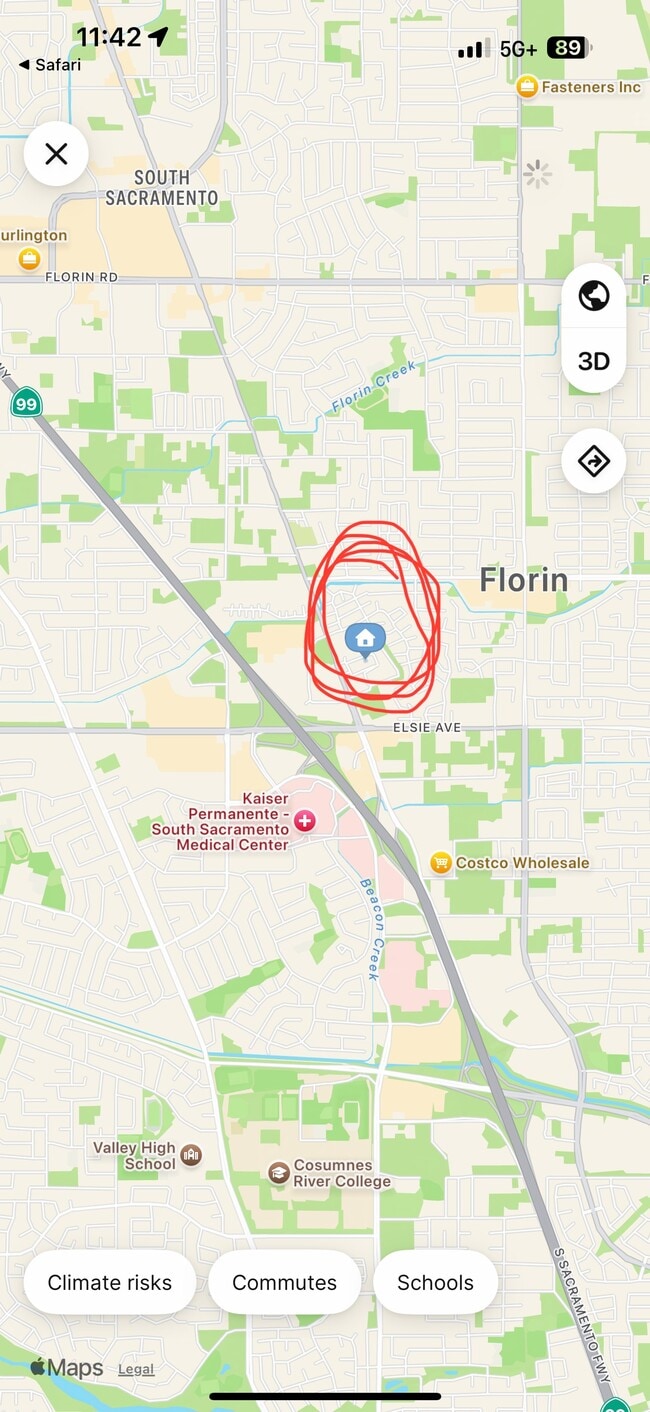Open the Fasteners Inc pin
The width and height of the screenshot is (650, 1412).
527,87
